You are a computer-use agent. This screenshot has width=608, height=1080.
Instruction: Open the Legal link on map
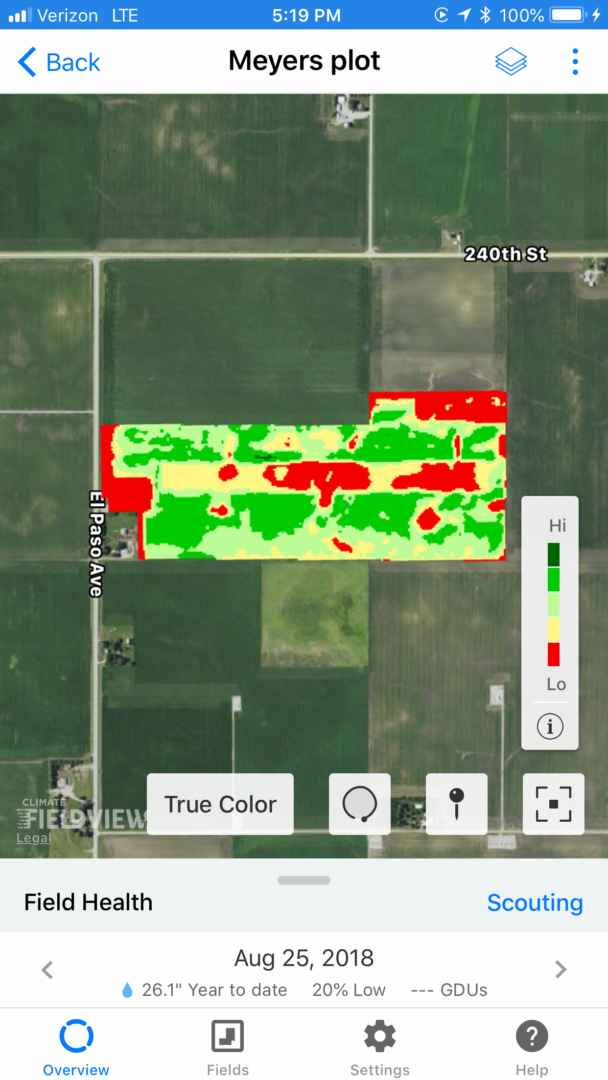pos(33,838)
